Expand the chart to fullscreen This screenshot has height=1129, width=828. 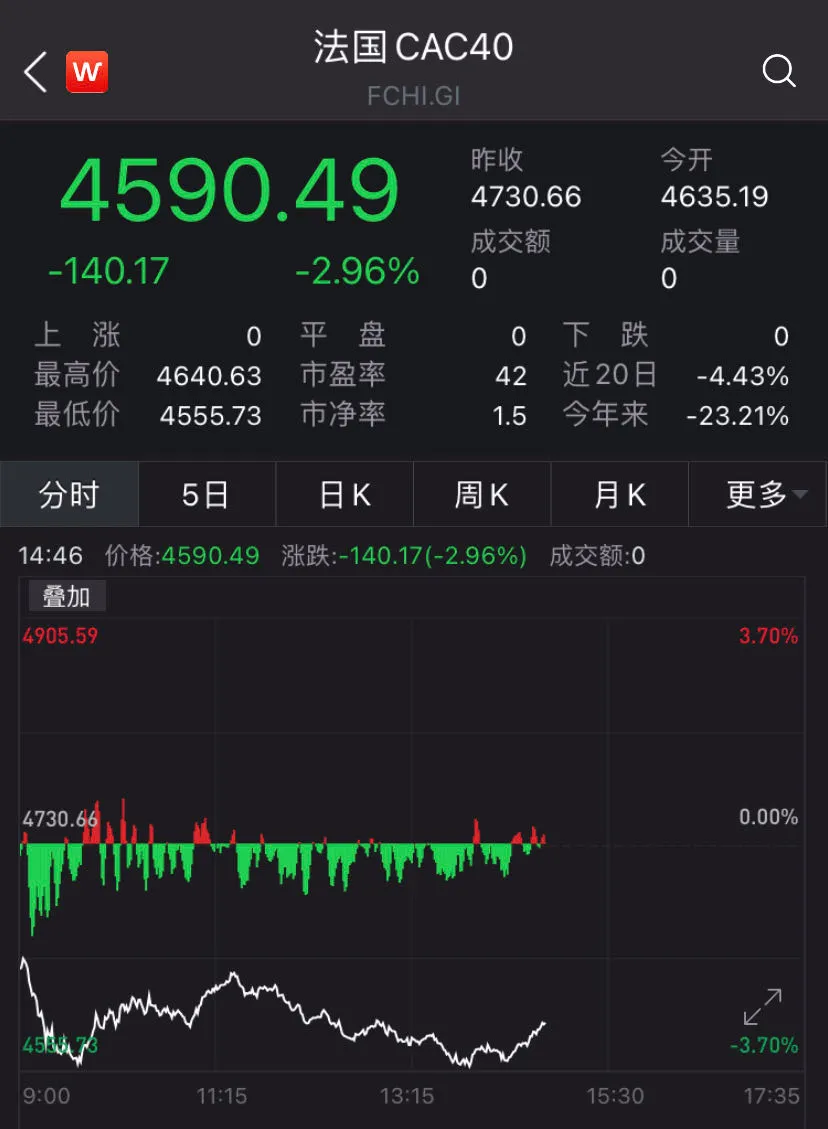[762, 1007]
